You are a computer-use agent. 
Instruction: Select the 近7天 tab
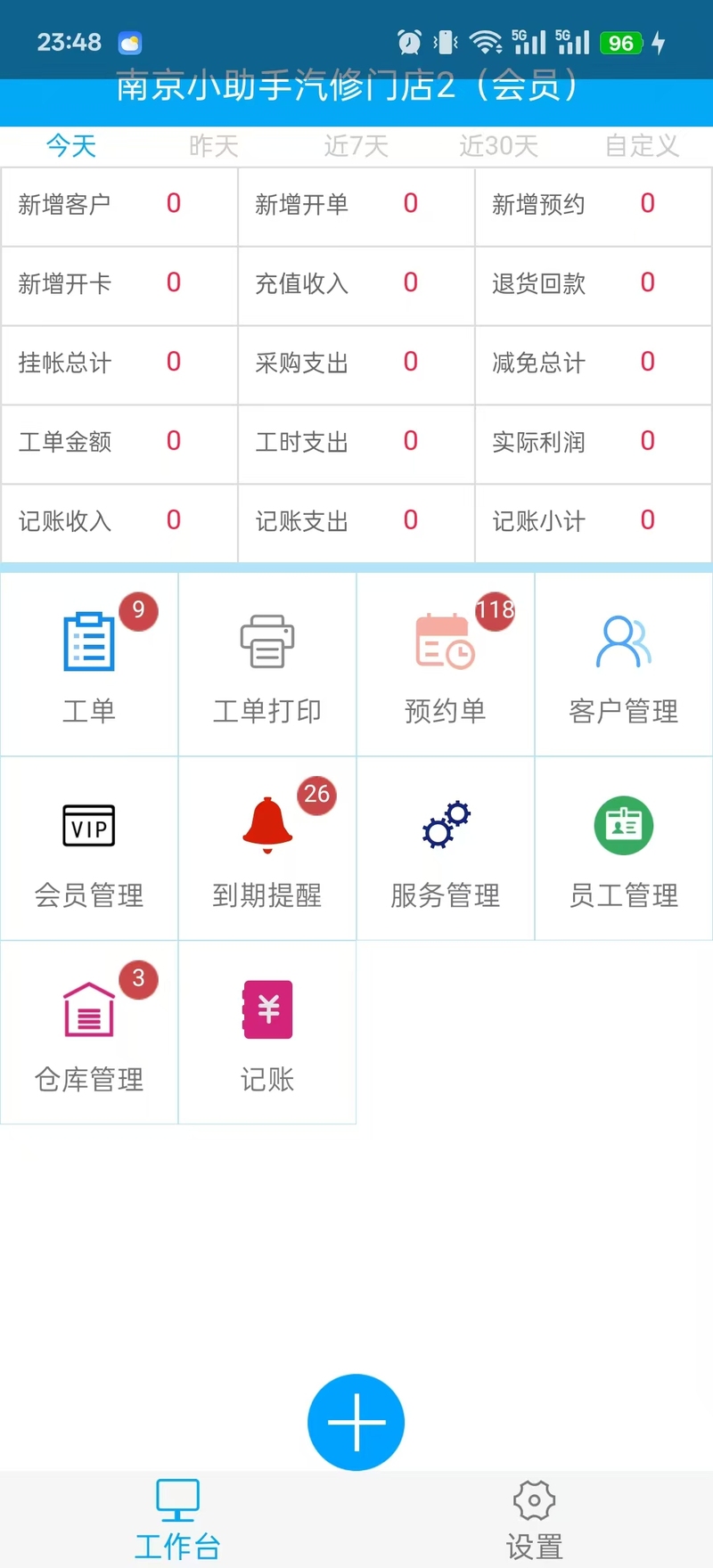coord(356,146)
